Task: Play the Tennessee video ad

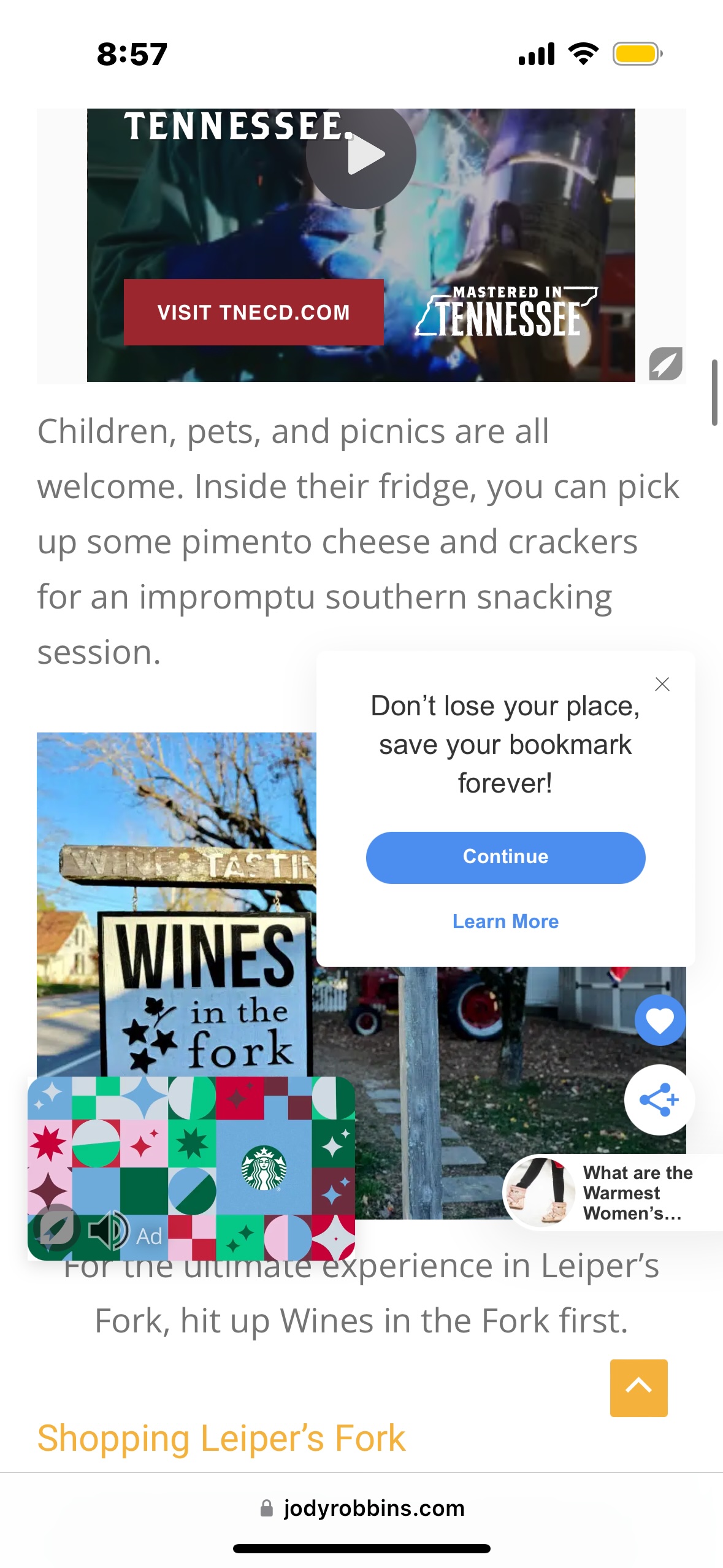Action: (x=361, y=155)
